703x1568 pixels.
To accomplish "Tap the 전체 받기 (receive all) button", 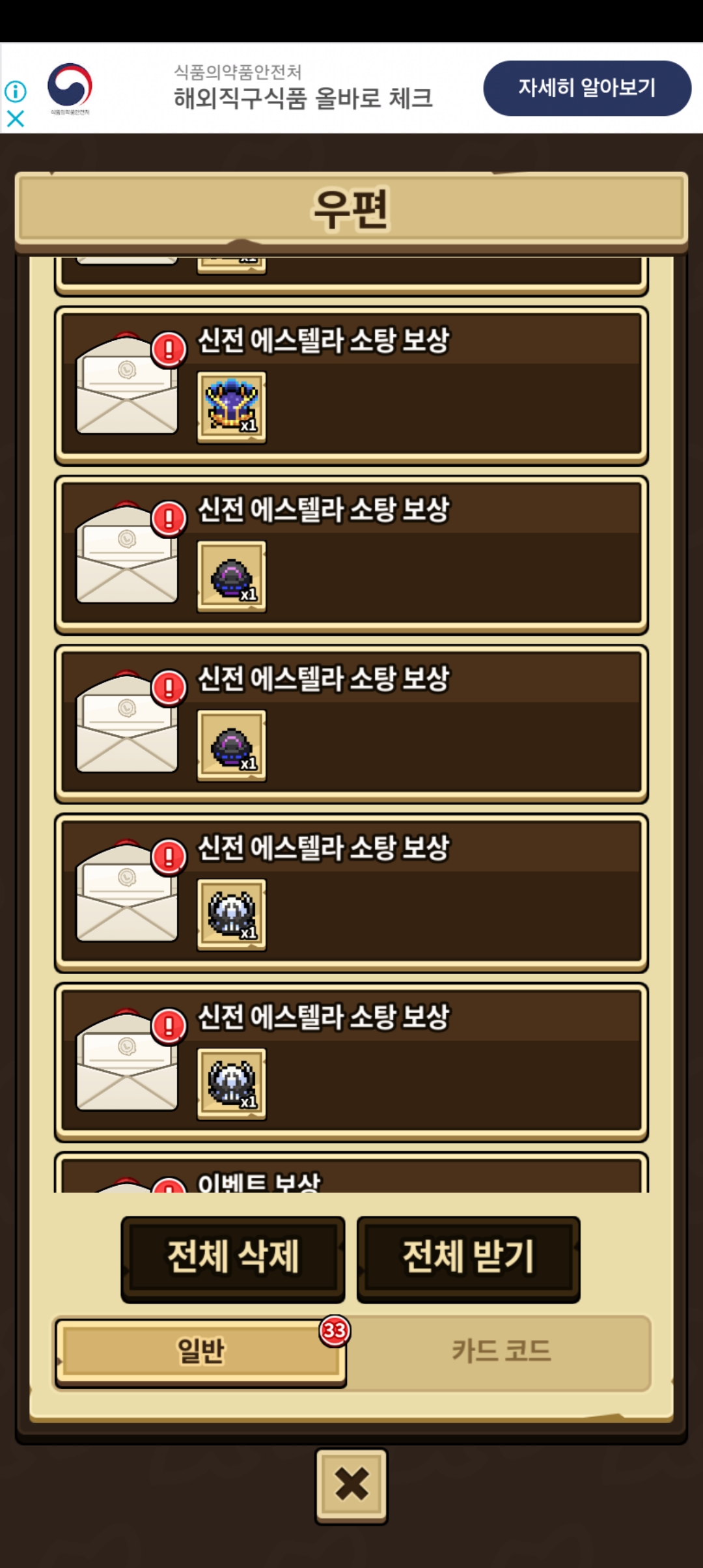I will pos(468,1257).
